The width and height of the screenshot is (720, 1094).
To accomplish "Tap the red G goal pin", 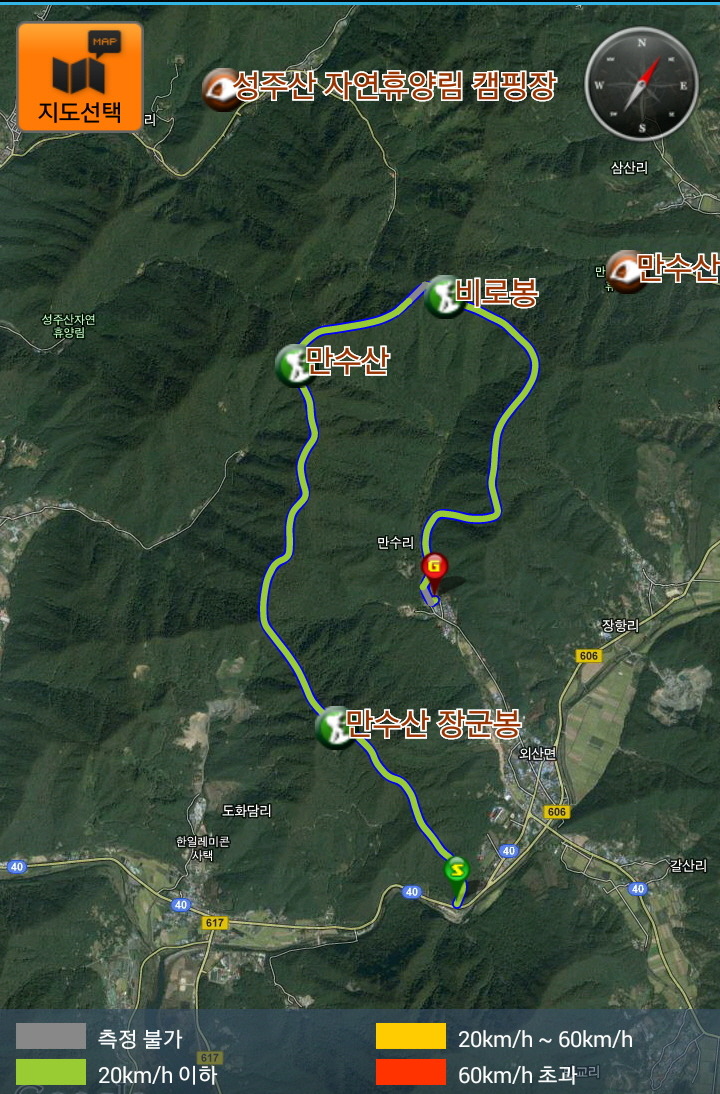I will pyautogui.click(x=434, y=569).
